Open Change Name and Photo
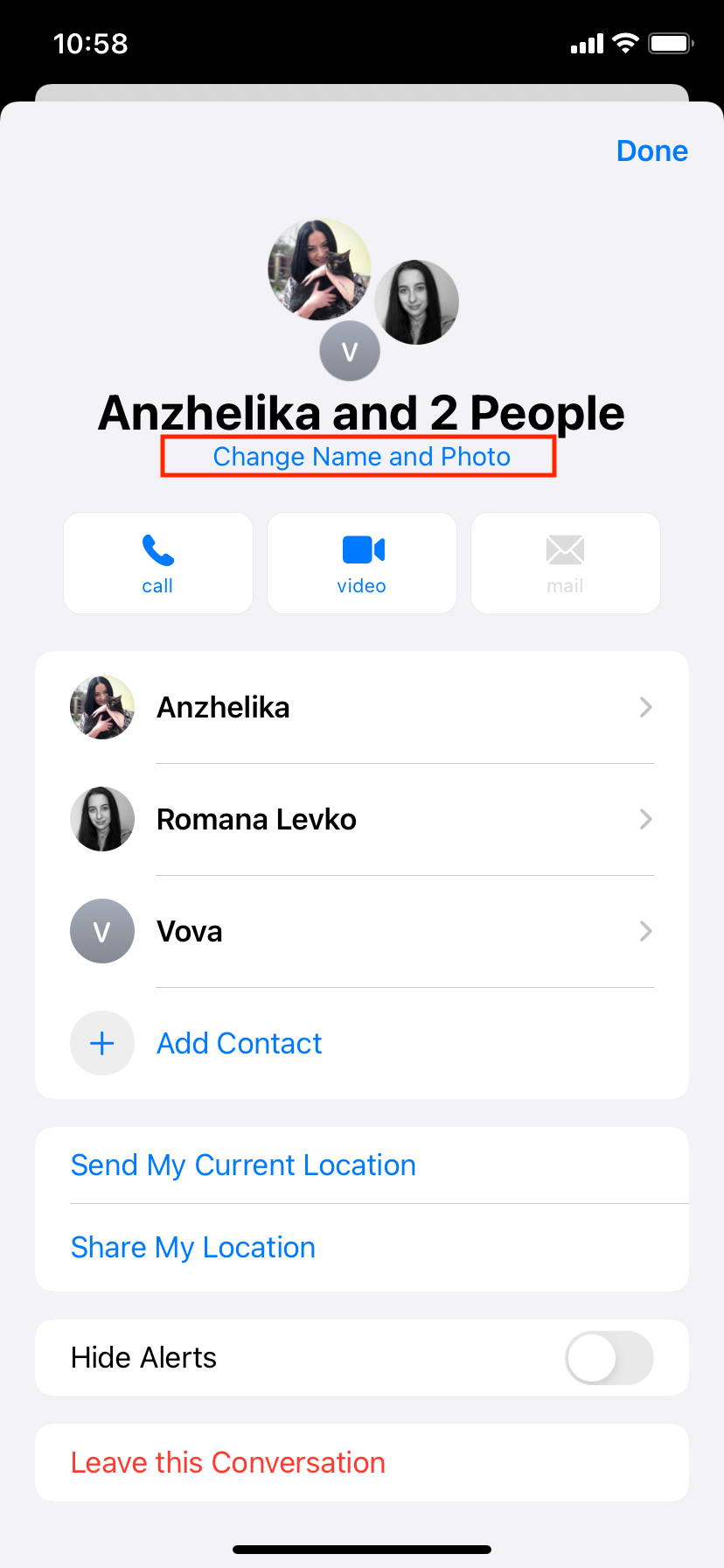This screenshot has width=724, height=1568. [359, 456]
